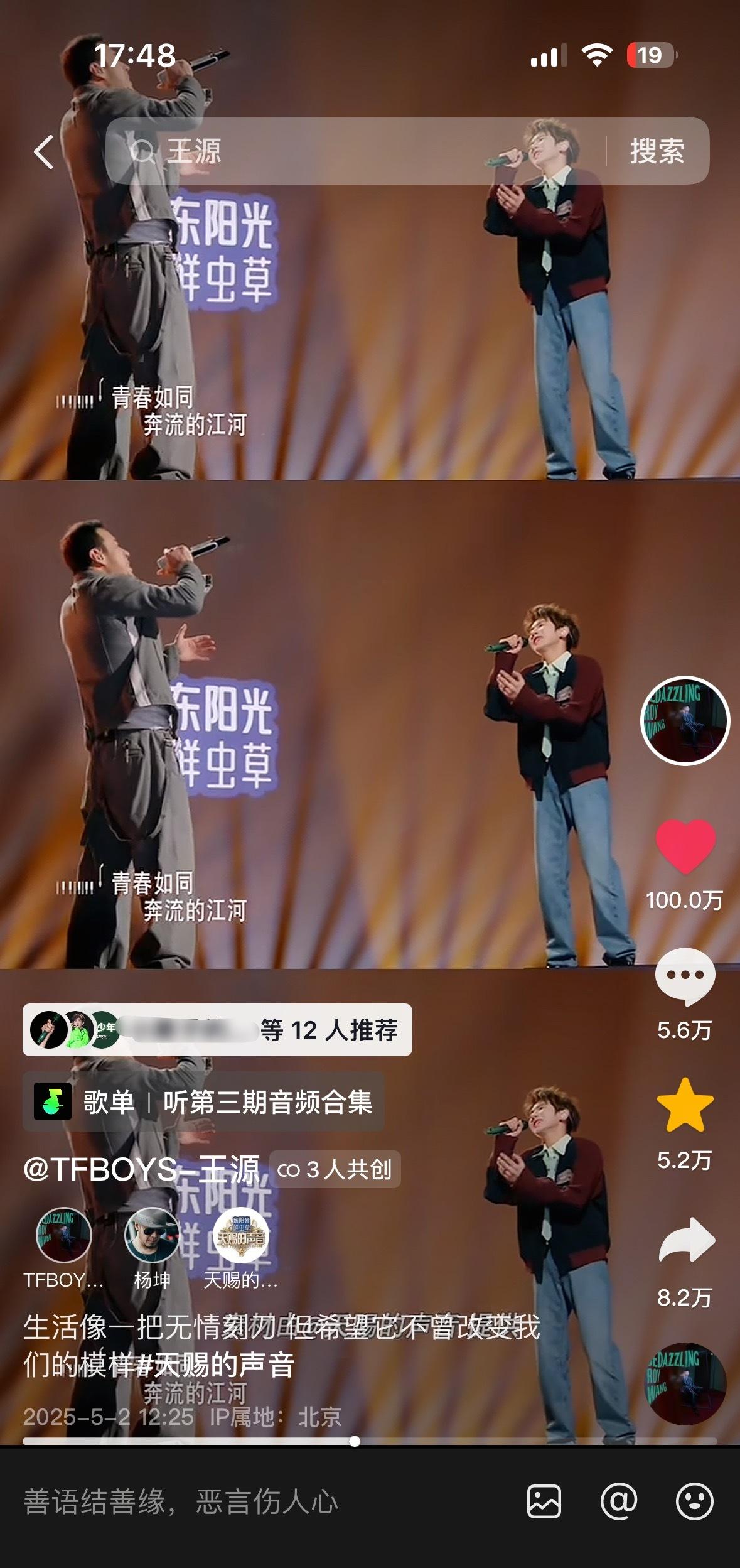The height and width of the screenshot is (1568, 740).
Task: Open co-creator 杨坤's avatar
Action: pyautogui.click(x=151, y=1236)
